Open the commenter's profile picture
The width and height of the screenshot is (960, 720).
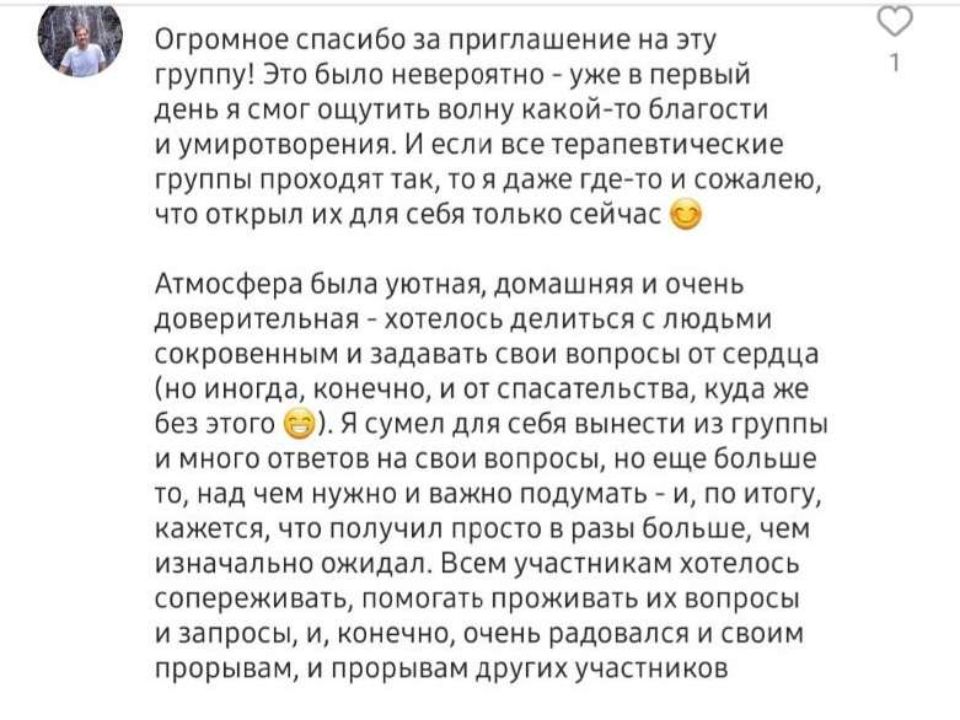(x=79, y=44)
